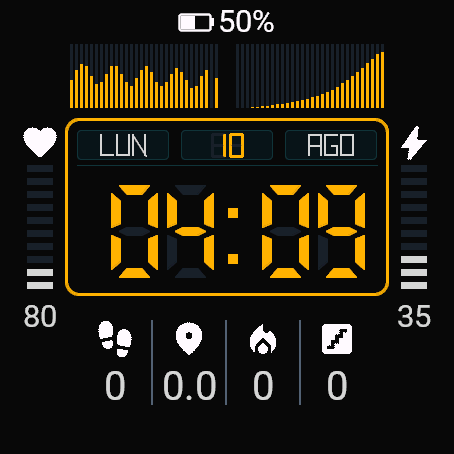Open distance details via location pin icon
Viewport: 454px width, 454px height.
pos(189,338)
